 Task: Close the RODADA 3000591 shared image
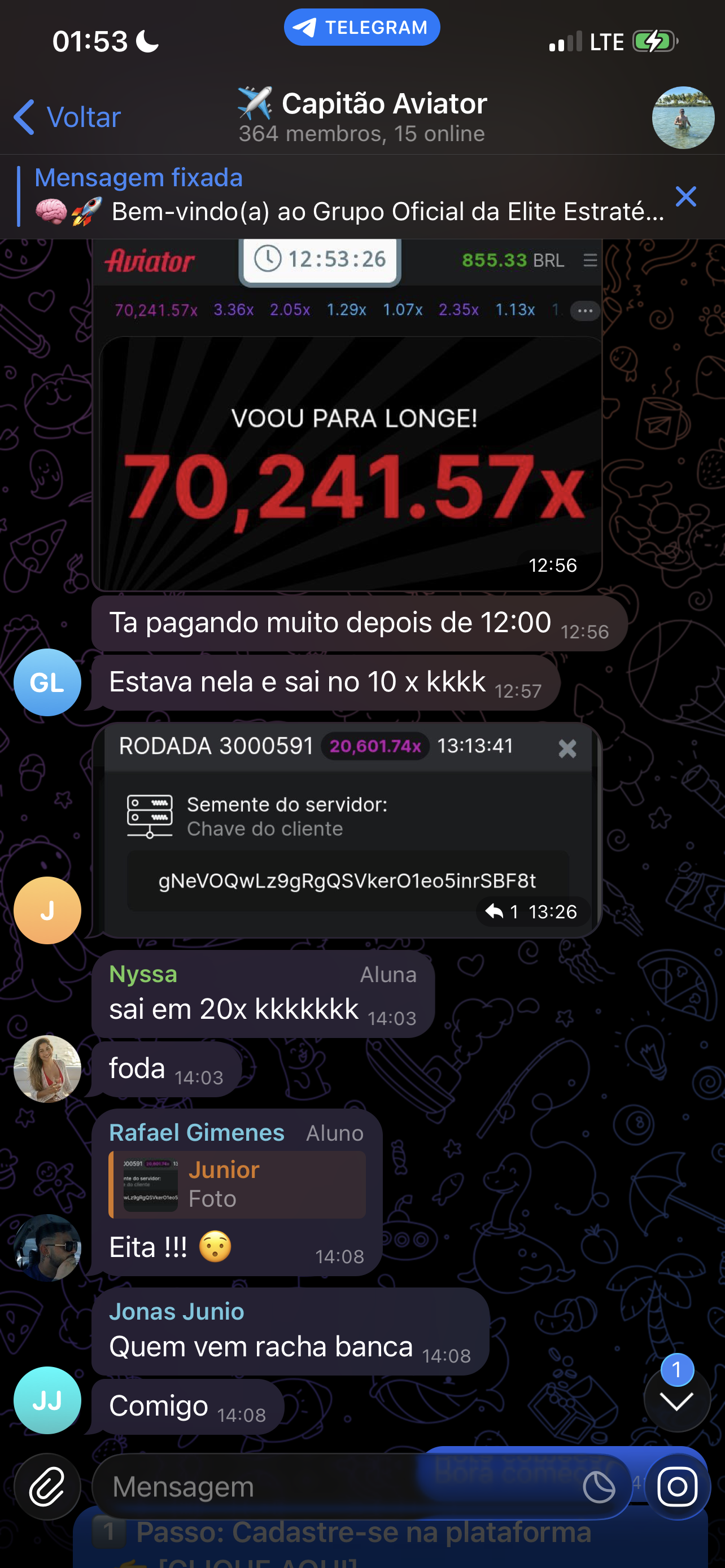pos(567,750)
